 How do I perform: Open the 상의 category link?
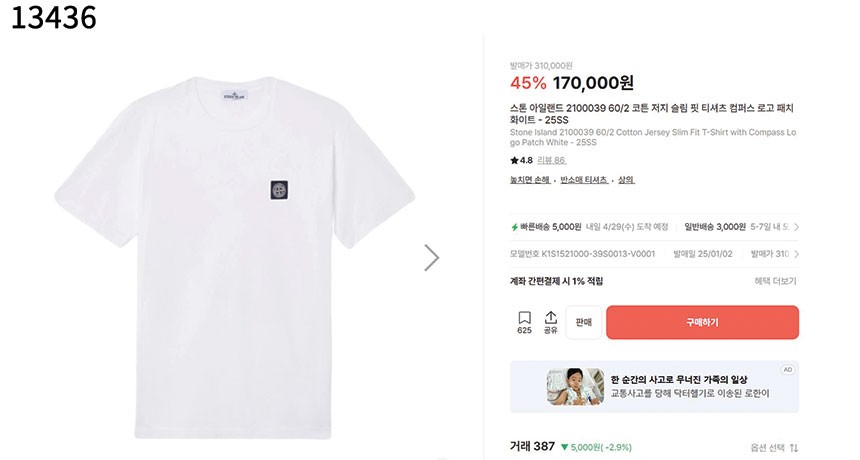click(x=626, y=180)
